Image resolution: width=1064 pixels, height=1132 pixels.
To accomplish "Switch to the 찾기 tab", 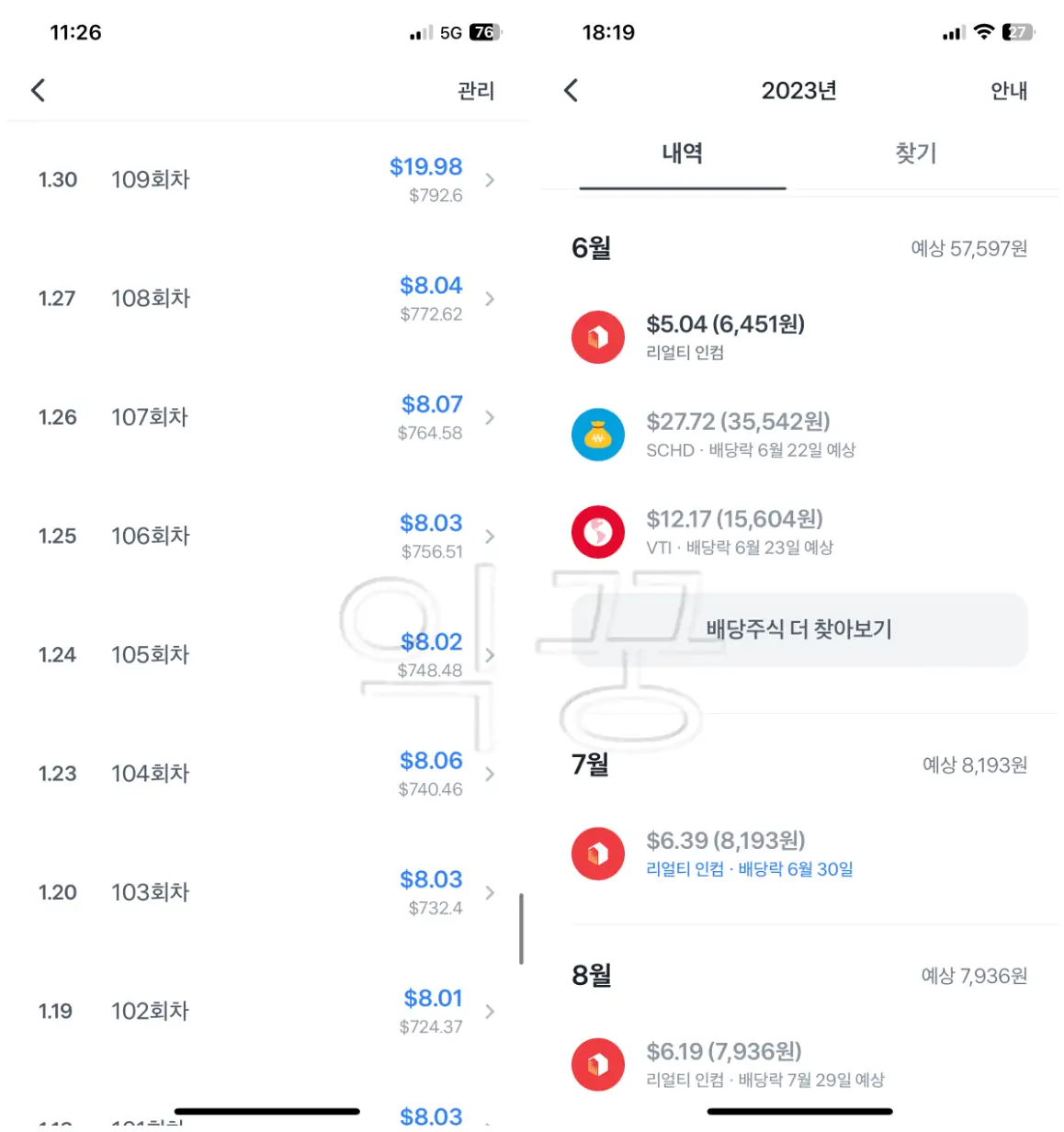I will pyautogui.click(x=914, y=153).
